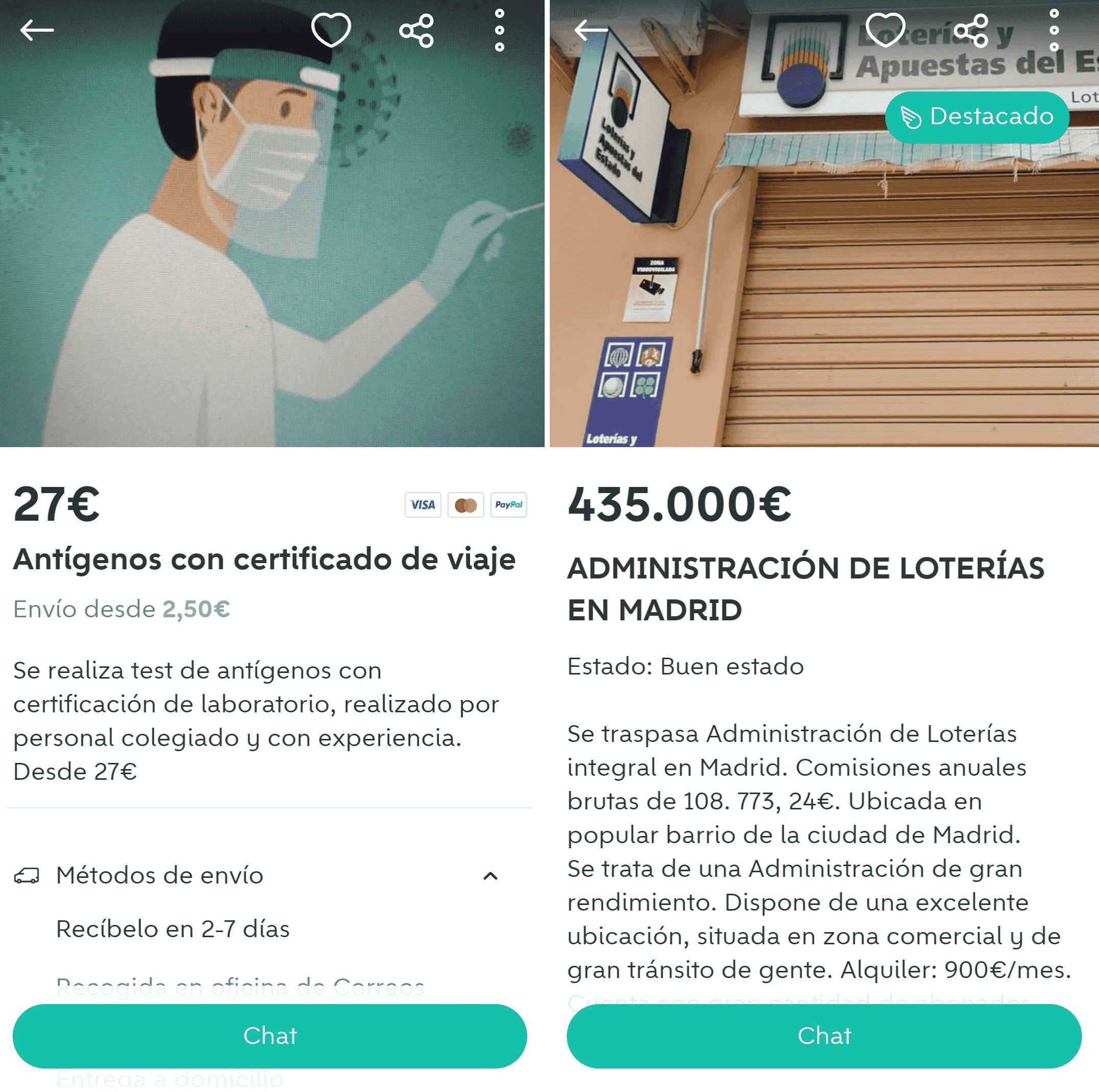1099x1092 pixels.
Task: Share the Antígenos con certificado listing
Action: click(x=416, y=30)
